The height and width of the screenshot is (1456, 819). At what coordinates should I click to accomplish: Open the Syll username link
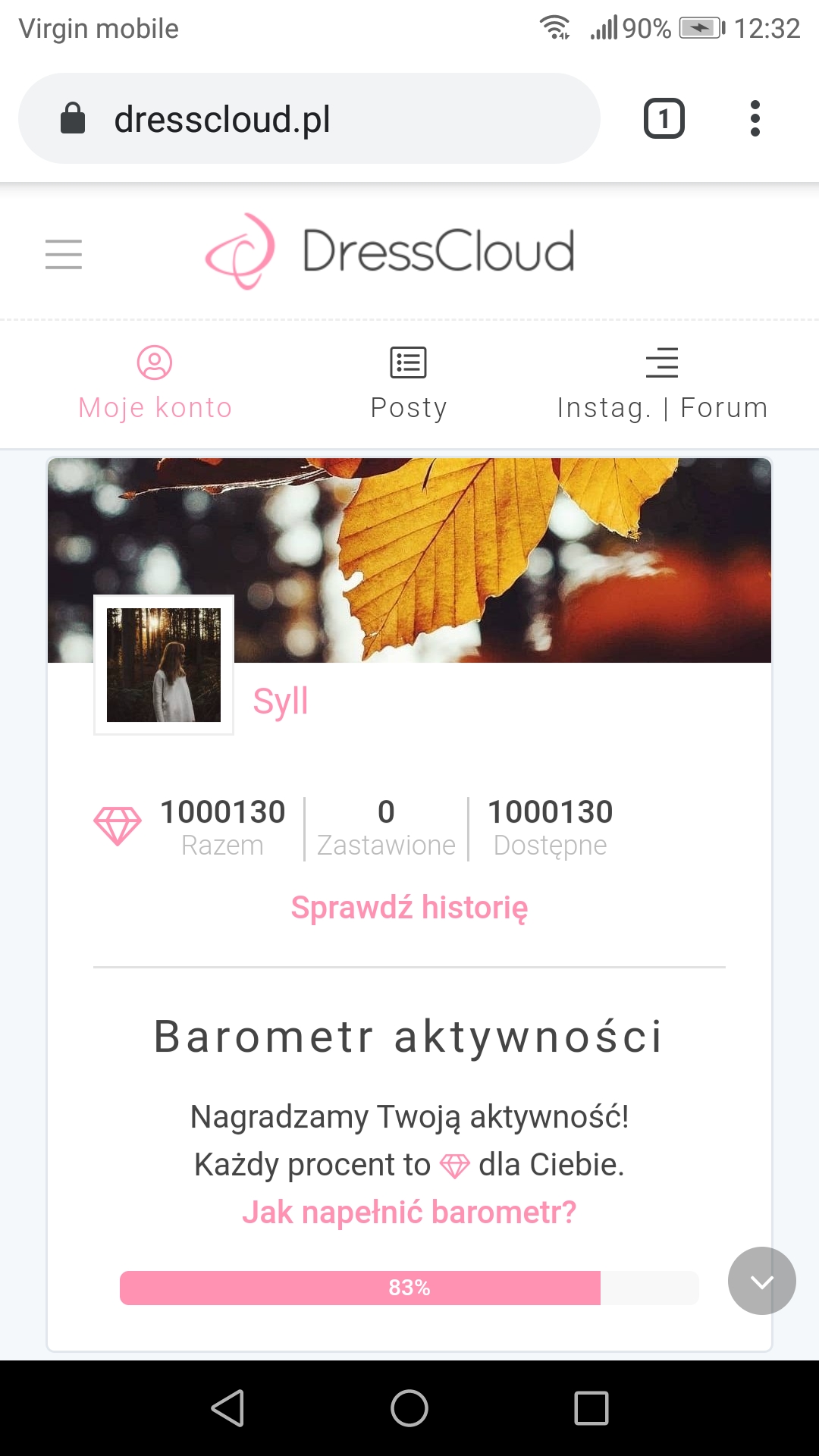281,701
